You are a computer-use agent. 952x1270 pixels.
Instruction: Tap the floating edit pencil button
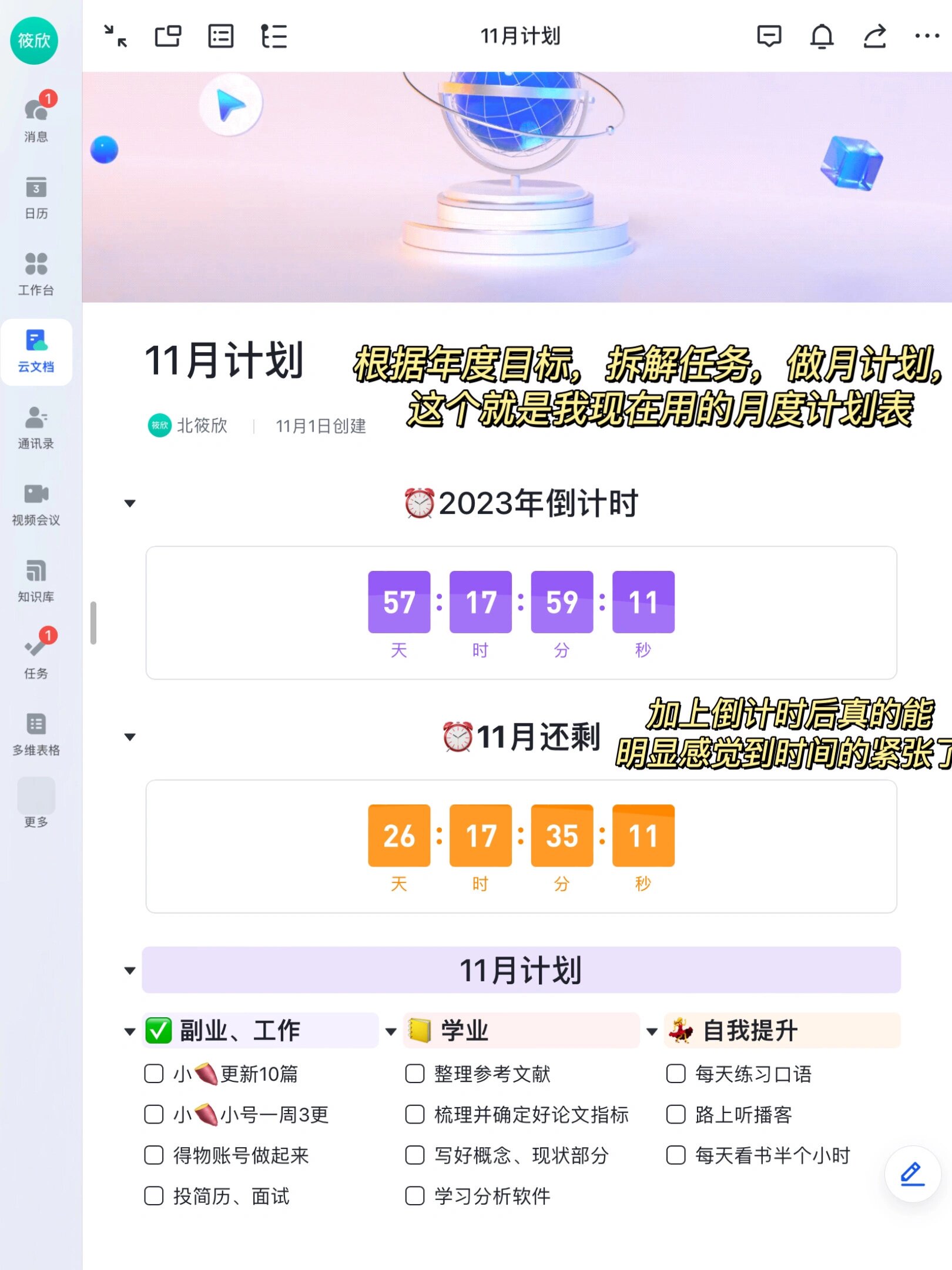click(912, 1174)
